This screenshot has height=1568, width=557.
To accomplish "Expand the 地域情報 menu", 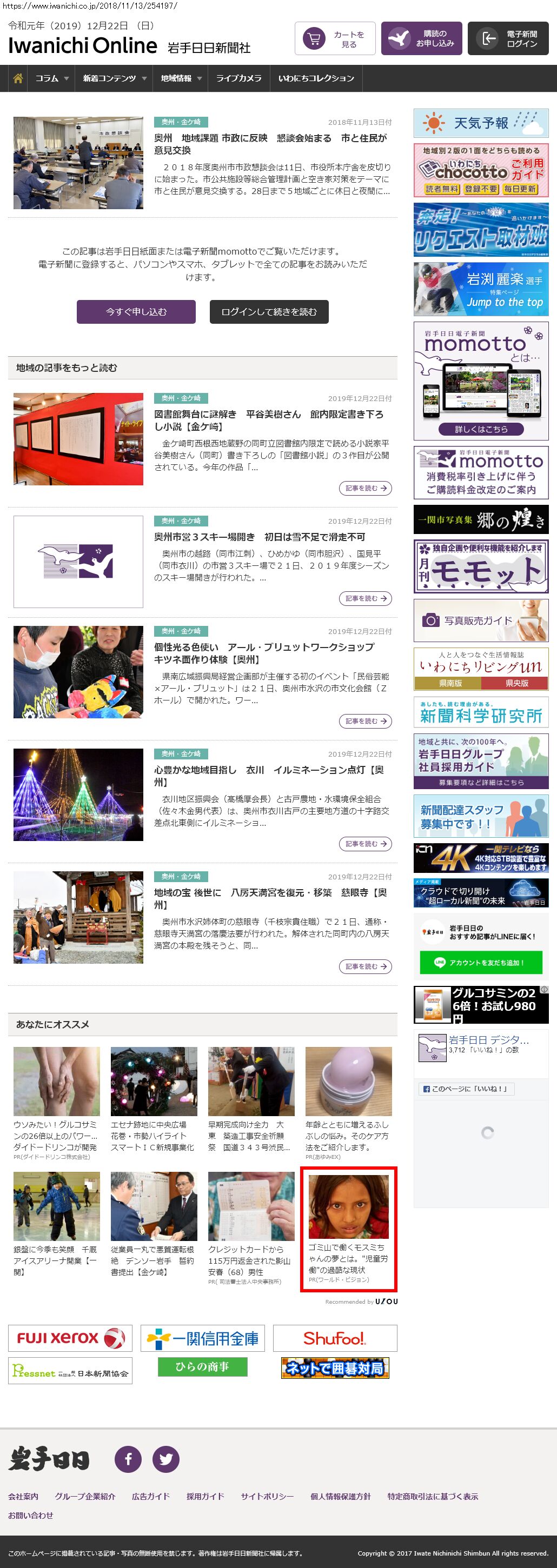I will [181, 78].
